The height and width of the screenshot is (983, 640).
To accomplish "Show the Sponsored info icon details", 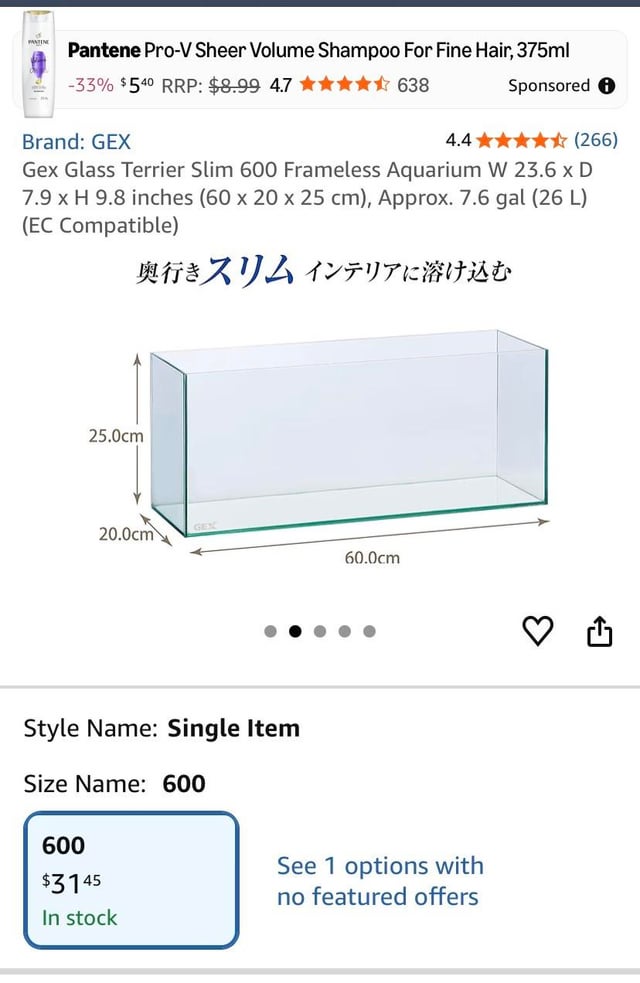I will [606, 86].
